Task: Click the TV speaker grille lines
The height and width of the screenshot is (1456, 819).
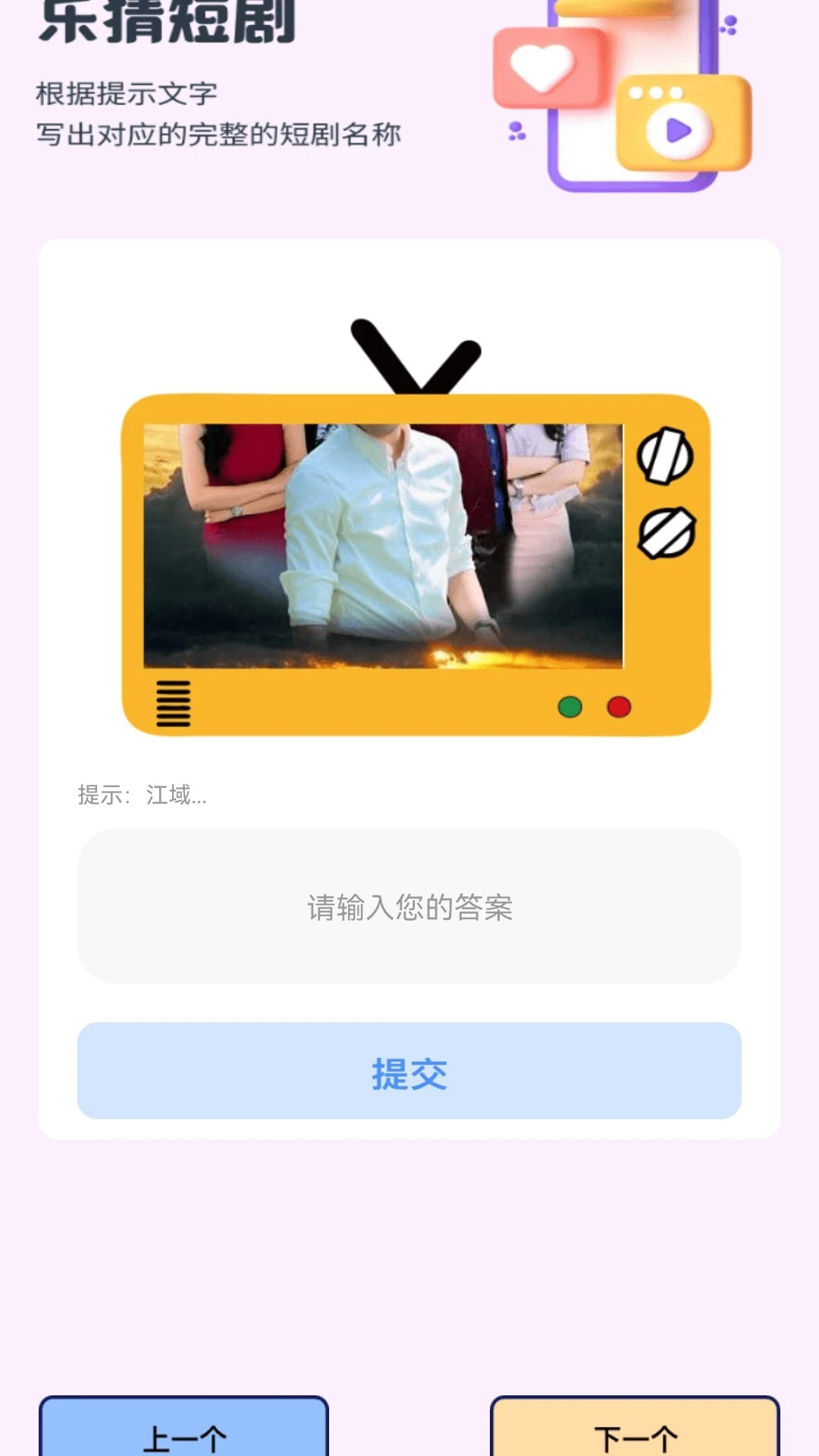Action: click(x=173, y=701)
